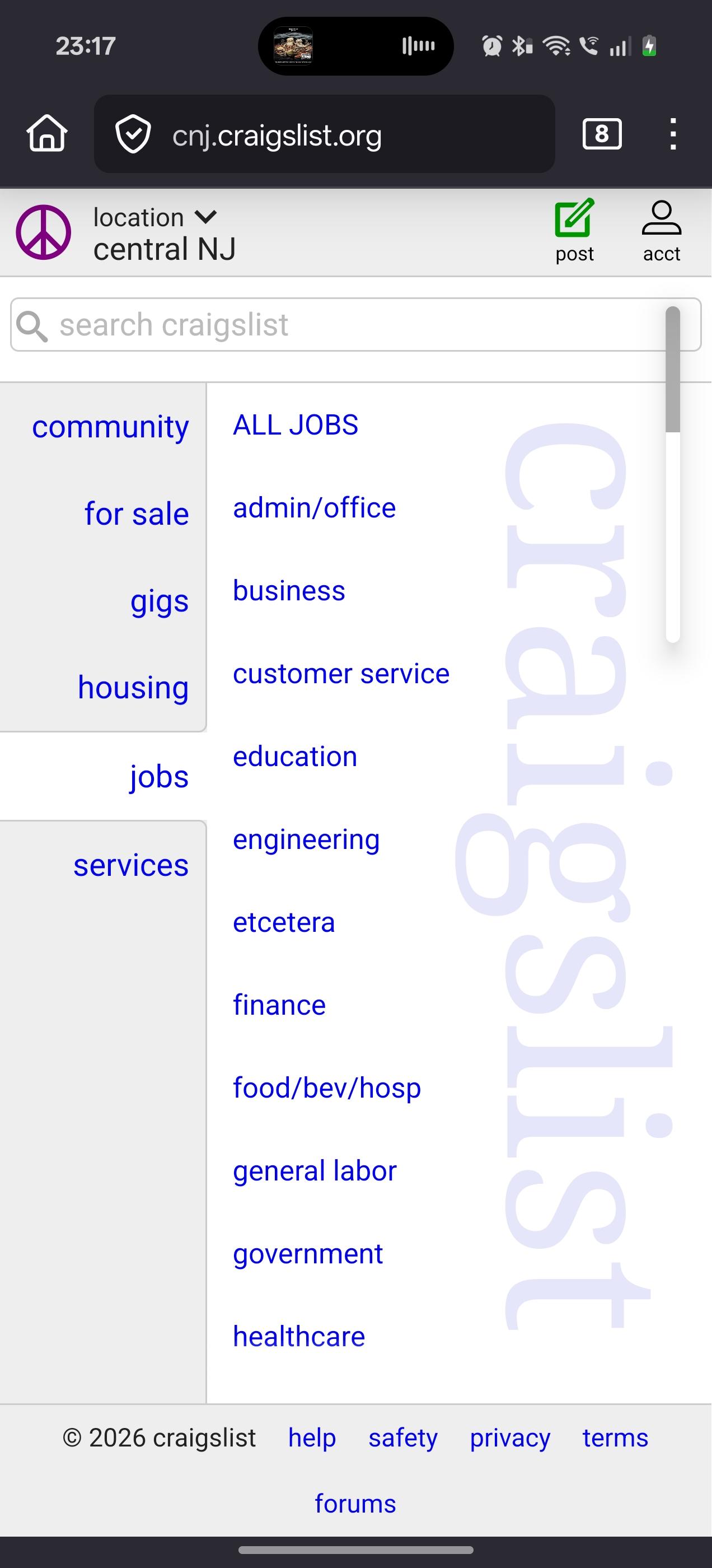Open engineering job listings
This screenshot has width=712, height=1568.
click(x=306, y=839)
